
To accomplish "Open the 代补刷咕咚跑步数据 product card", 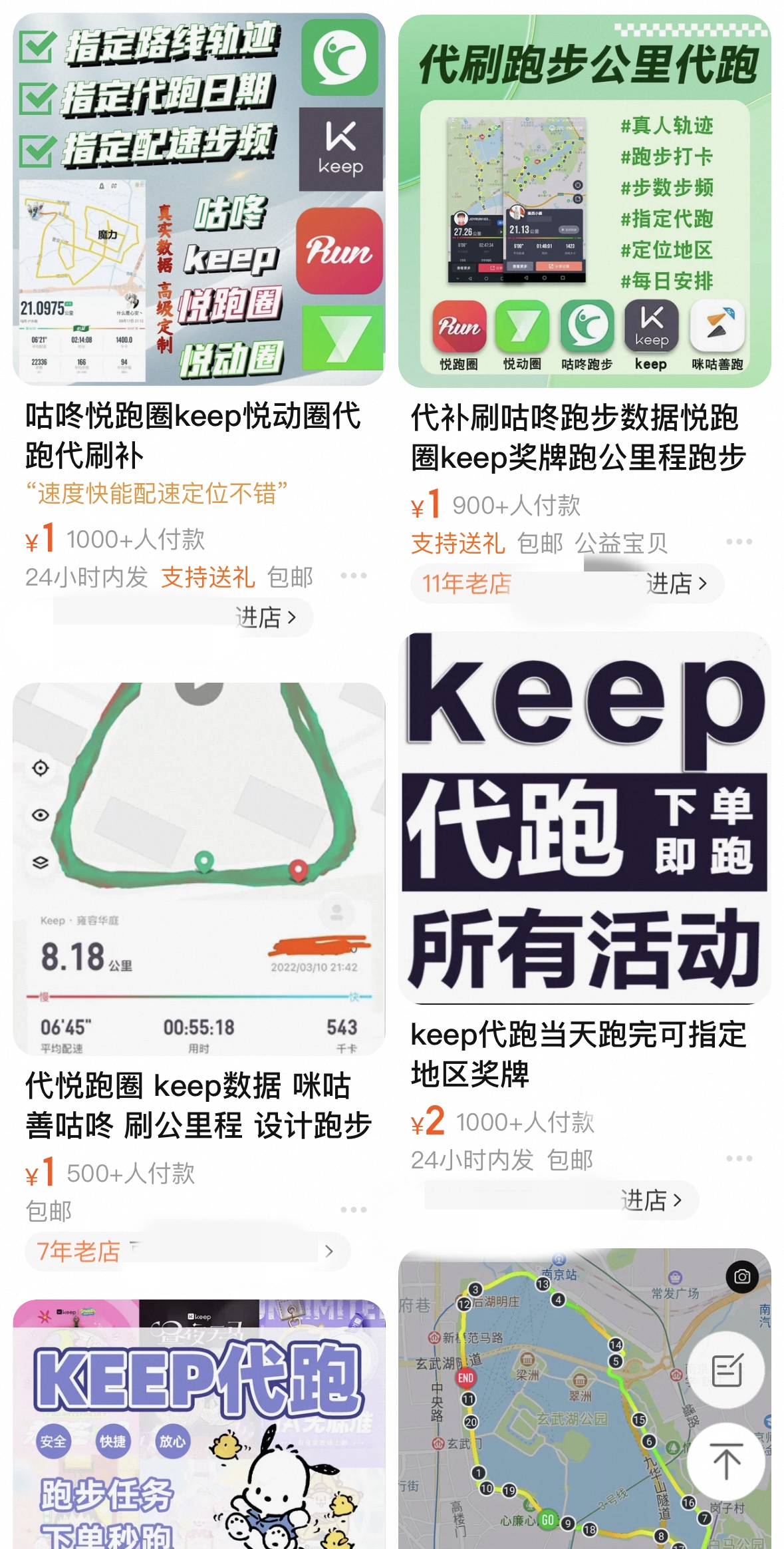I will [x=584, y=201].
